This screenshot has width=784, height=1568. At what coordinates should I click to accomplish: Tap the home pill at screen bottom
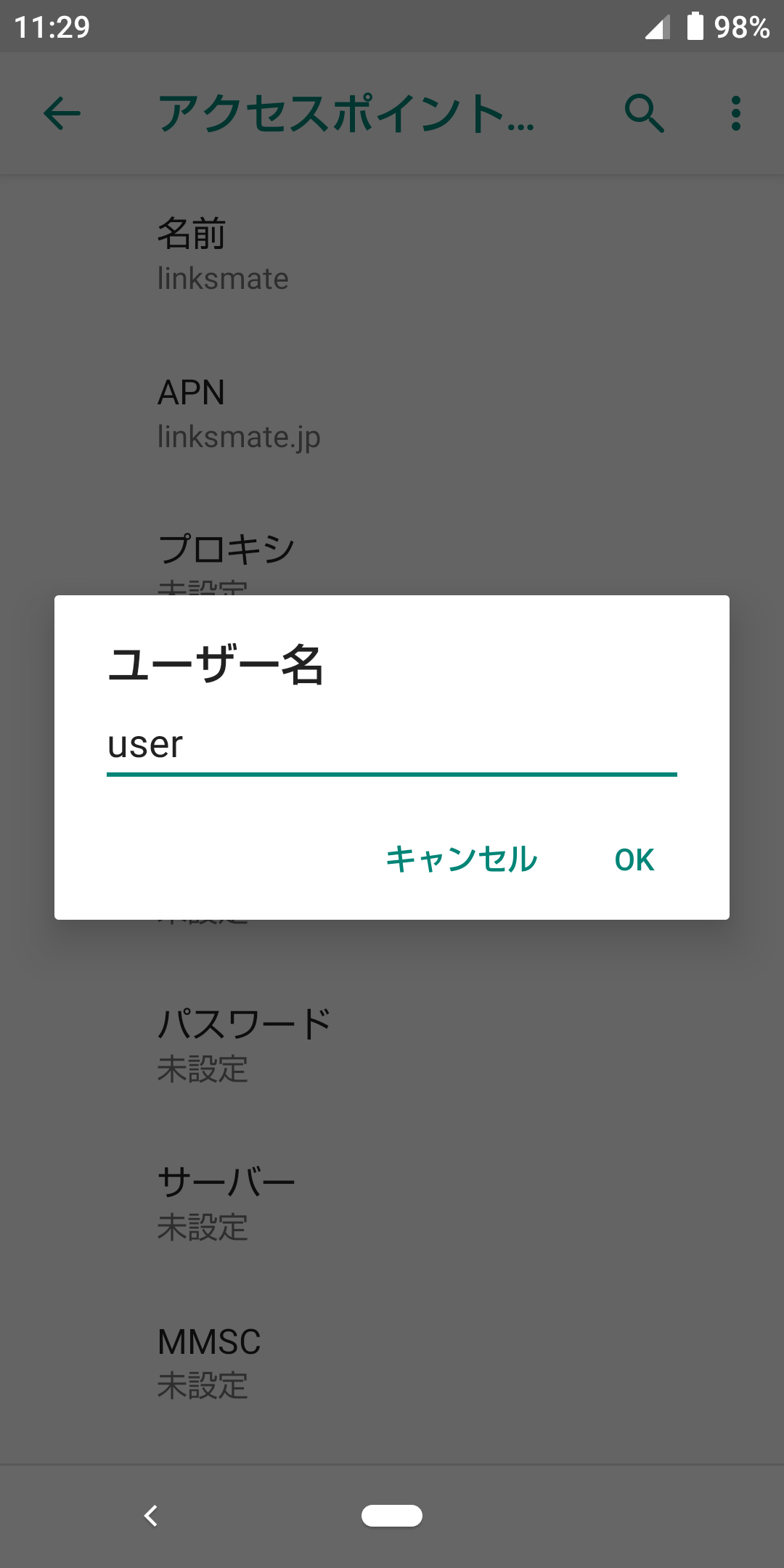coord(392,1516)
